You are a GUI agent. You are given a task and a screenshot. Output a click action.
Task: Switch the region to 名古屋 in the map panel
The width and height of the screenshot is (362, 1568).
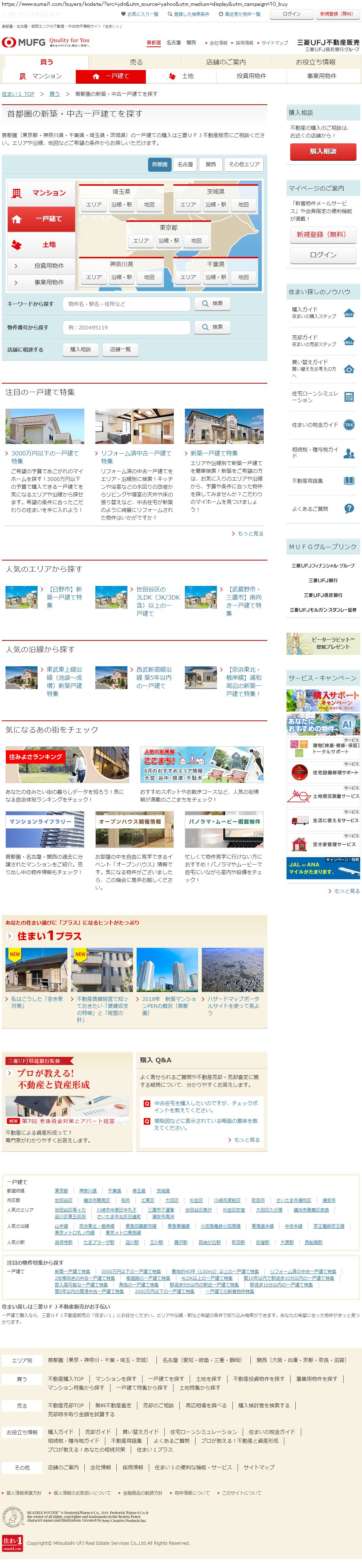(185, 164)
